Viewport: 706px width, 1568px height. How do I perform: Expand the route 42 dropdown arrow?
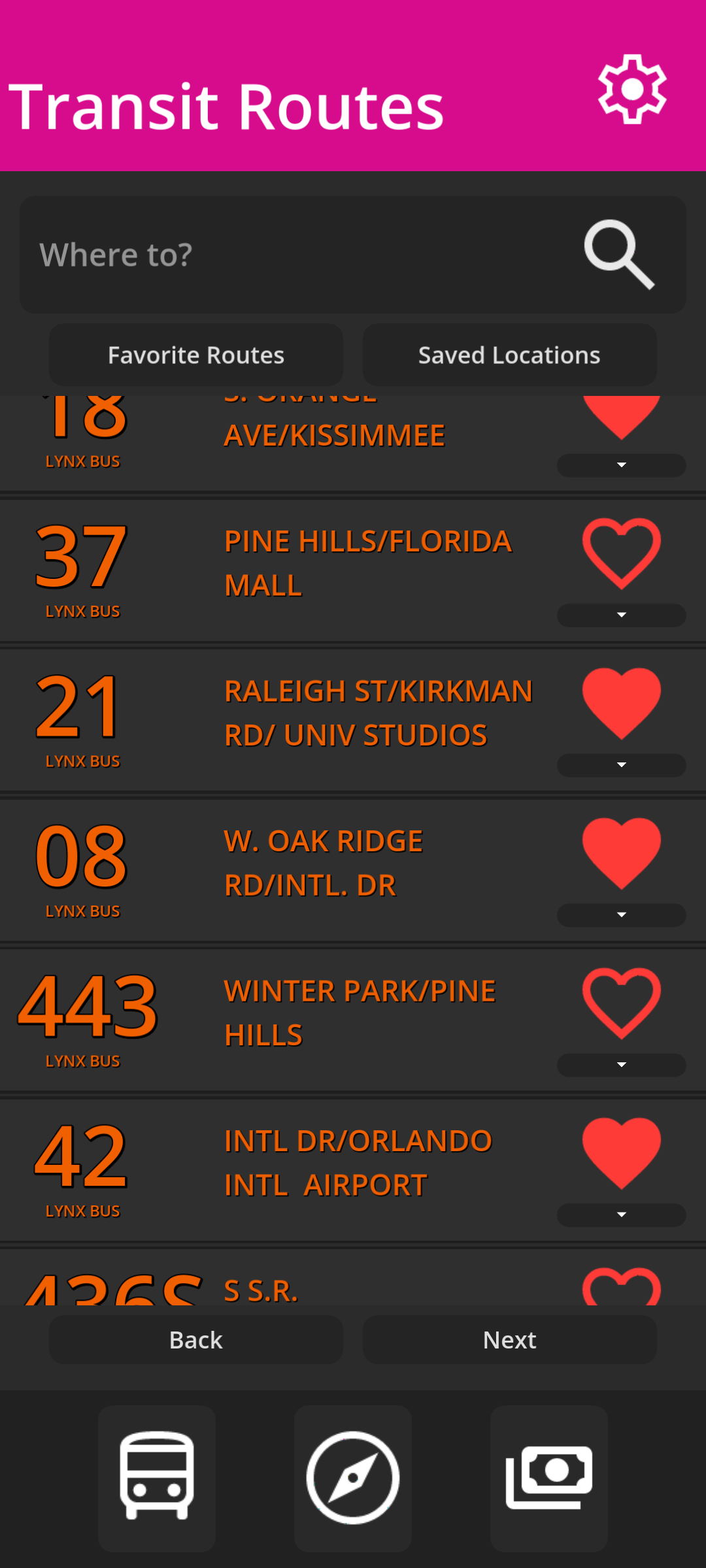[621, 1215]
